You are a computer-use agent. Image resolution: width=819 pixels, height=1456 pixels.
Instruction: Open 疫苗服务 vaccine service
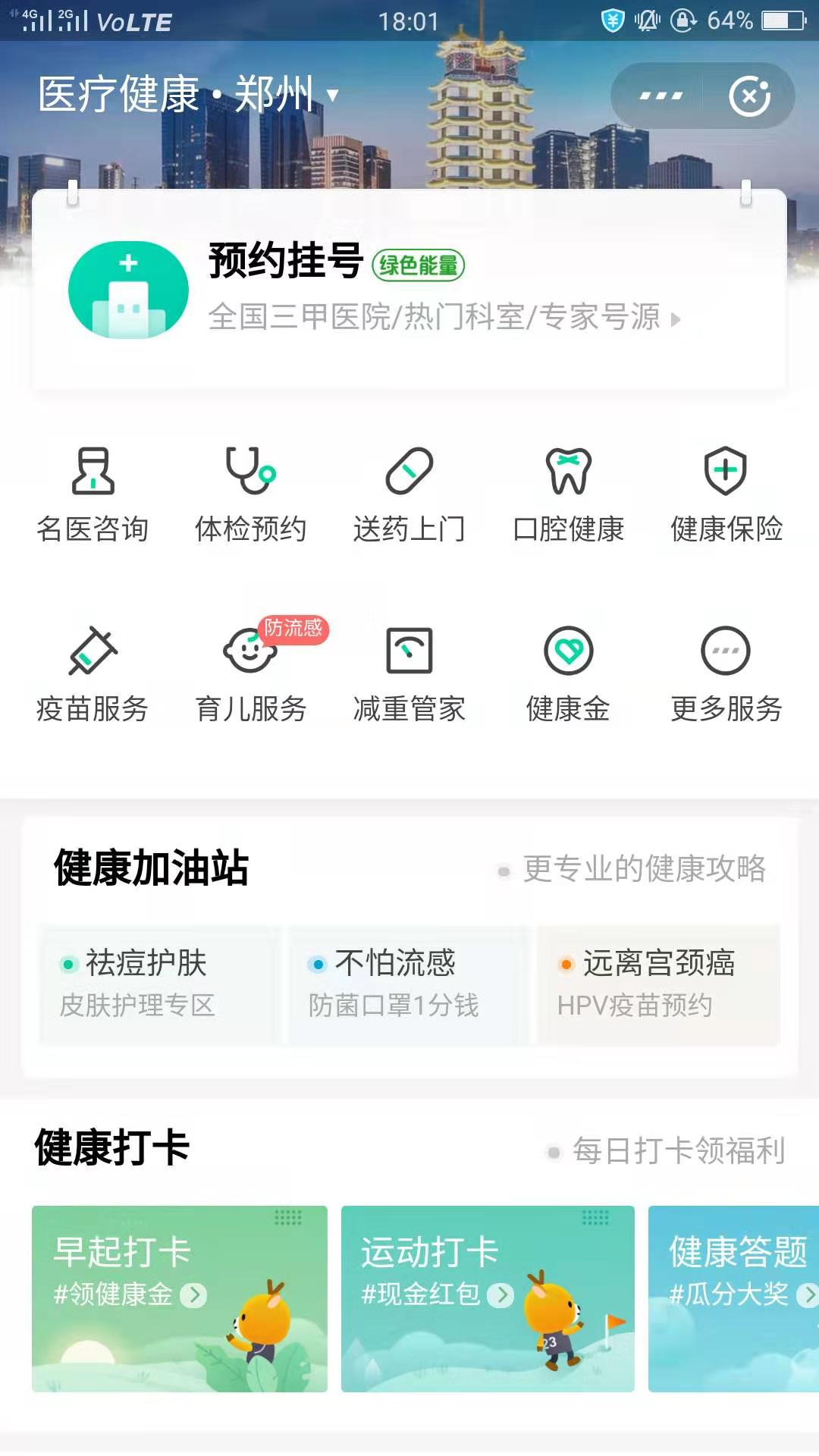[93, 673]
